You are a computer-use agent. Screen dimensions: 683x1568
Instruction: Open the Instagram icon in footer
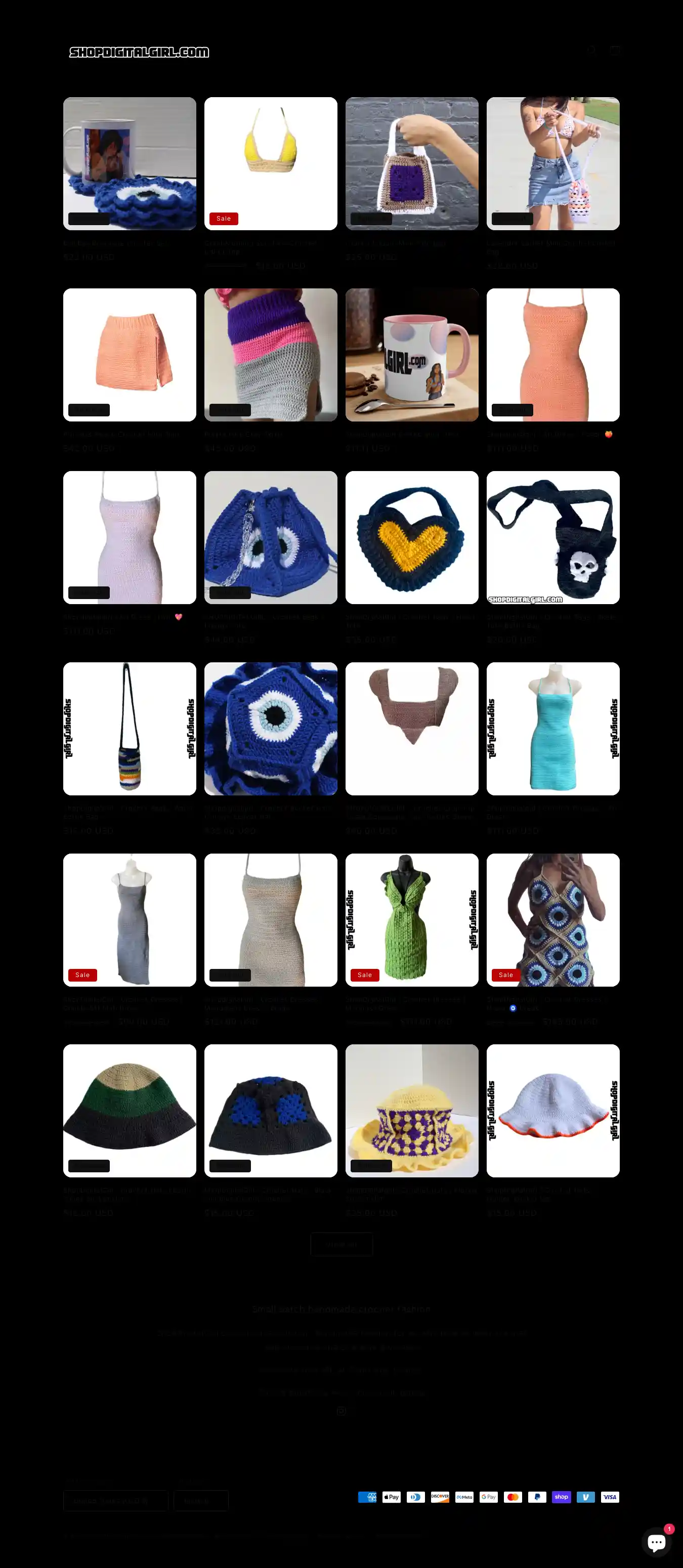341,1411
